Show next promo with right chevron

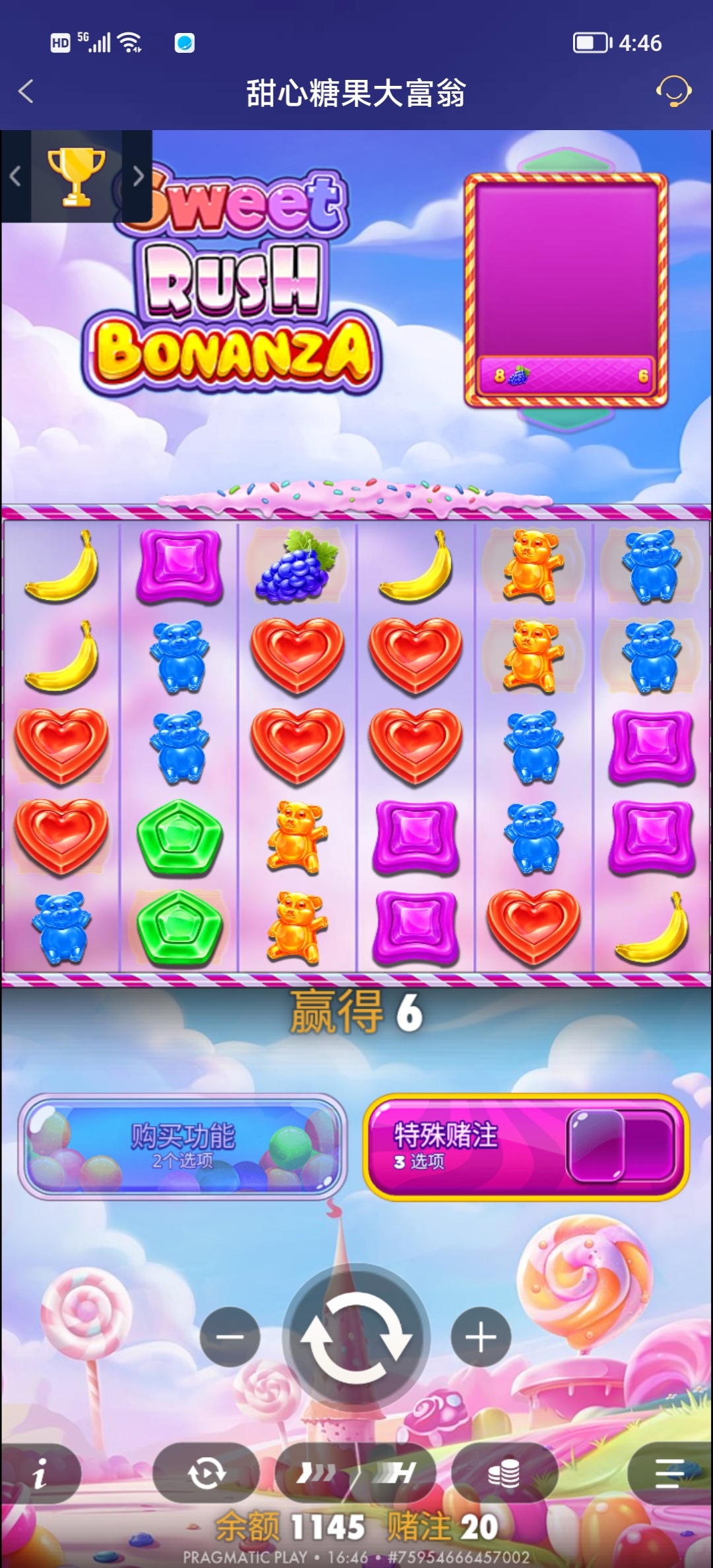[x=137, y=176]
